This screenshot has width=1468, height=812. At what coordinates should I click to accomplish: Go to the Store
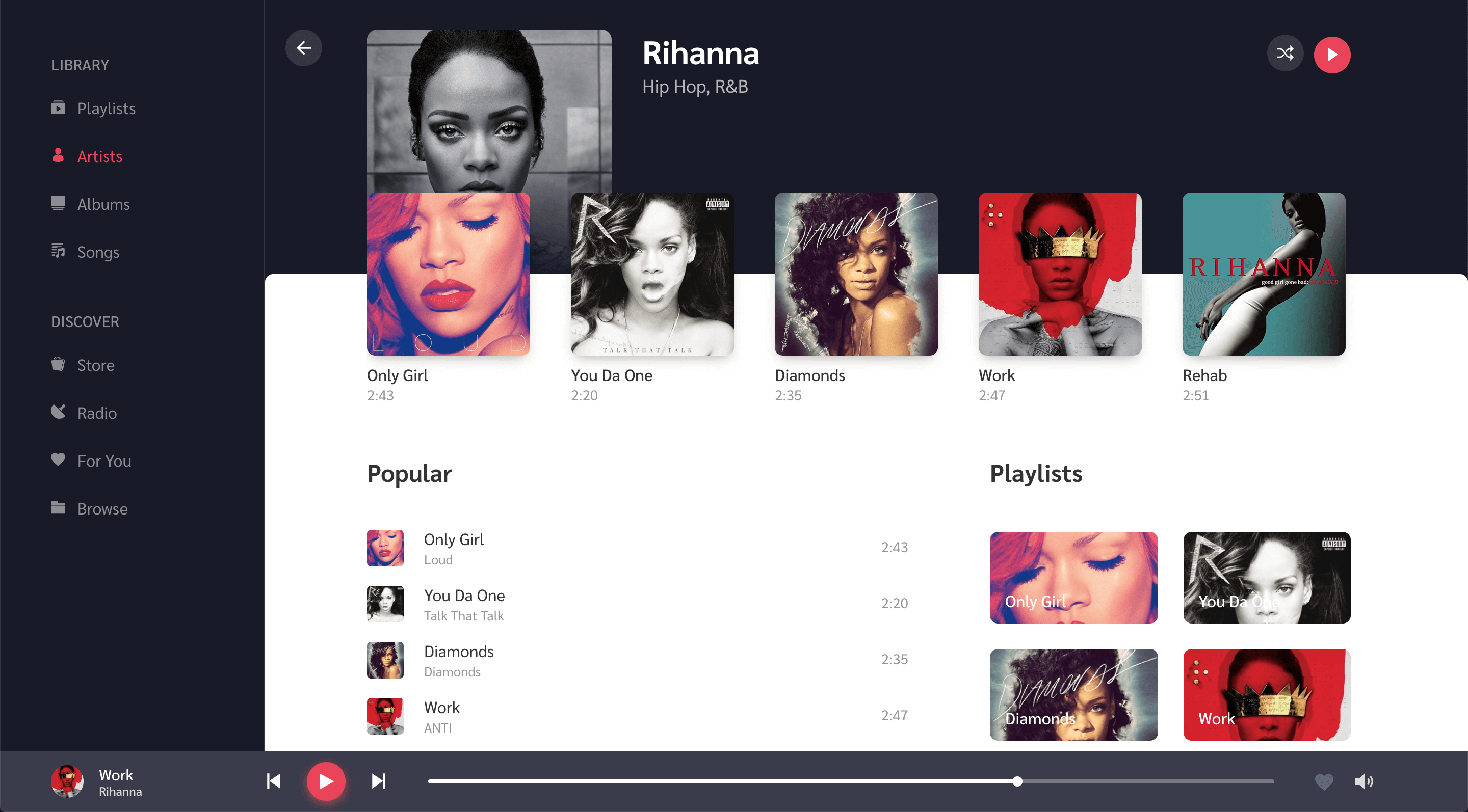(96, 365)
